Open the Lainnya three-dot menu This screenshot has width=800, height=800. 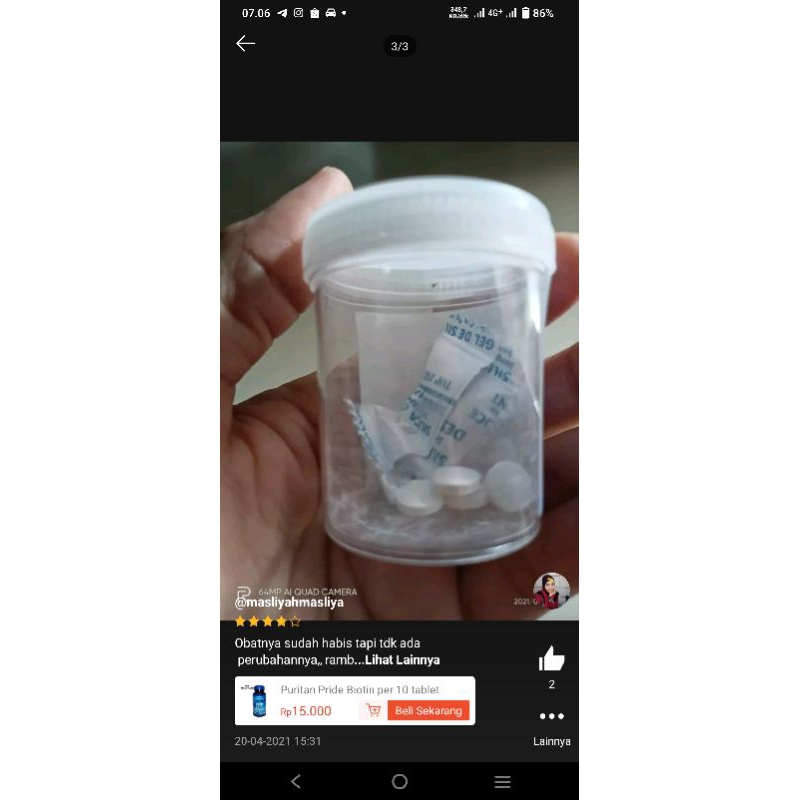pos(551,716)
